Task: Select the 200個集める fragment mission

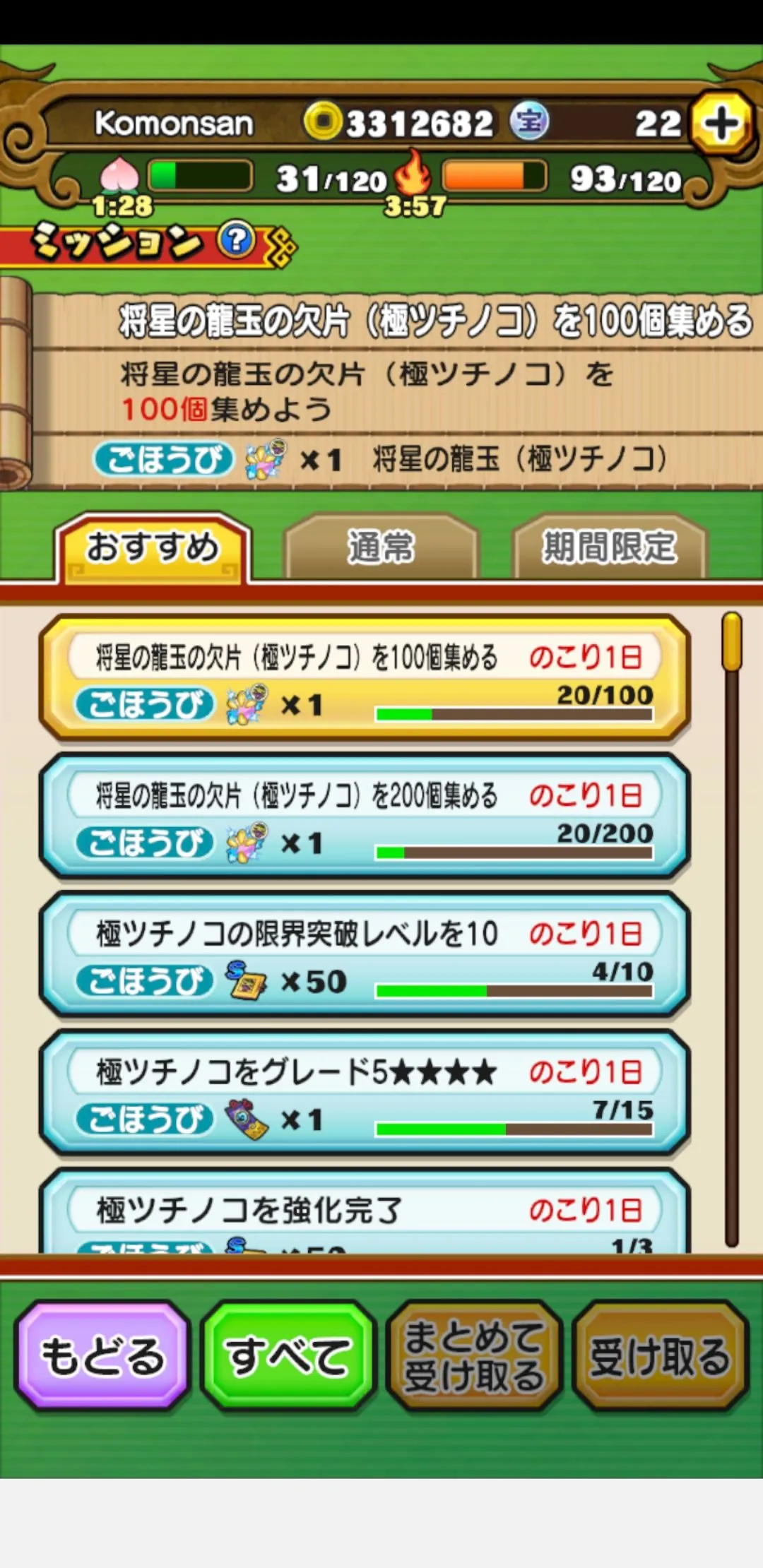Action: (x=365, y=816)
